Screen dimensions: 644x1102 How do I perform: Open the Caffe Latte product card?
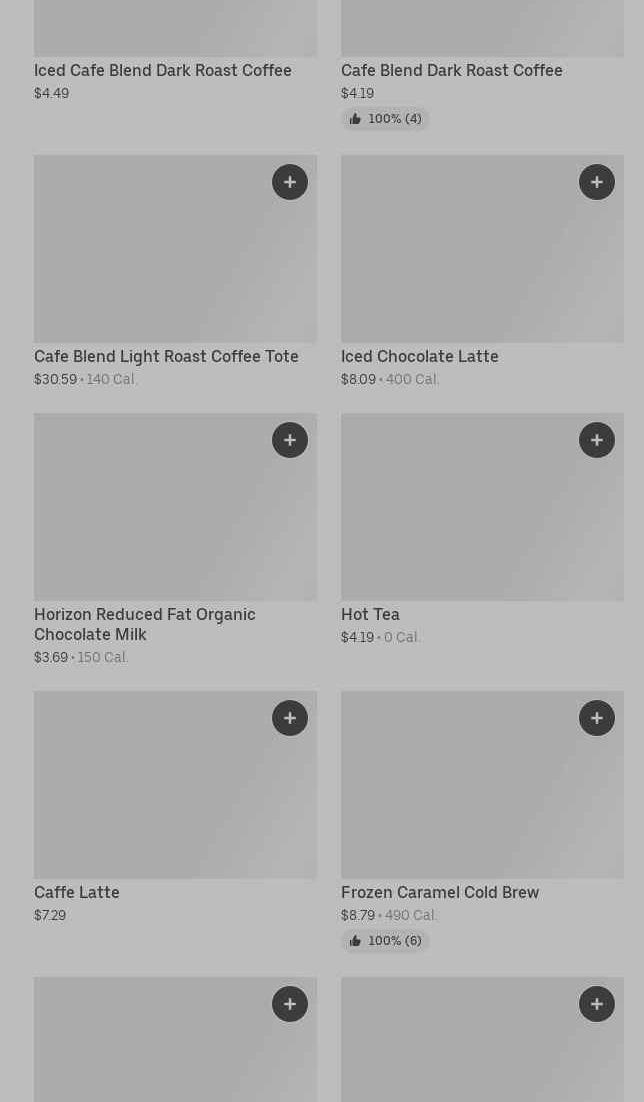77,892
